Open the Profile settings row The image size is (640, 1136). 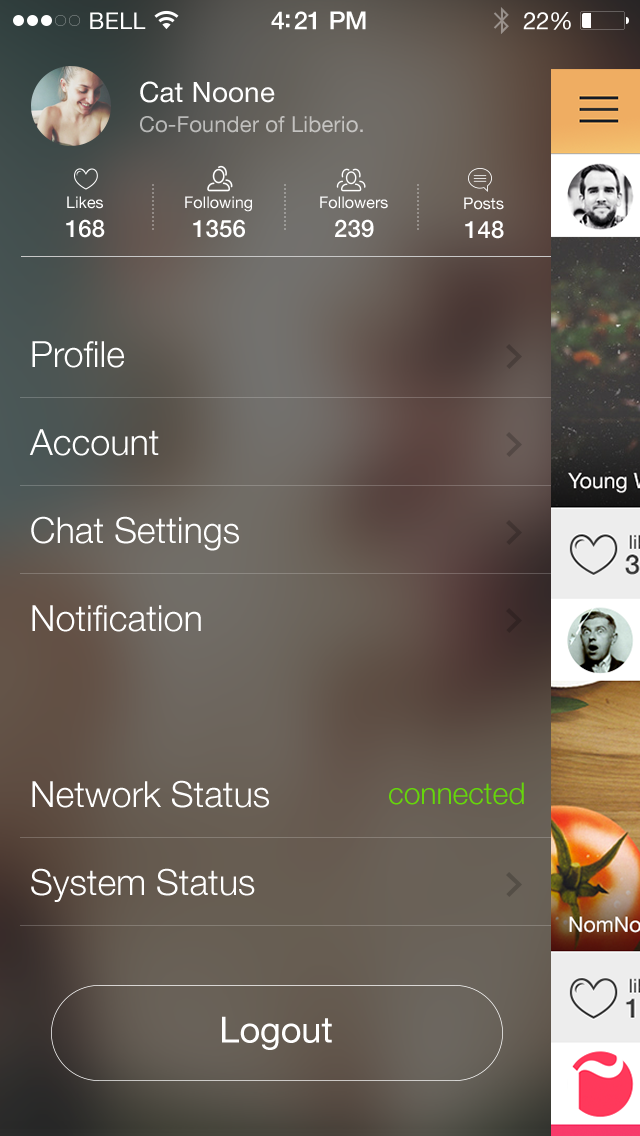276,355
